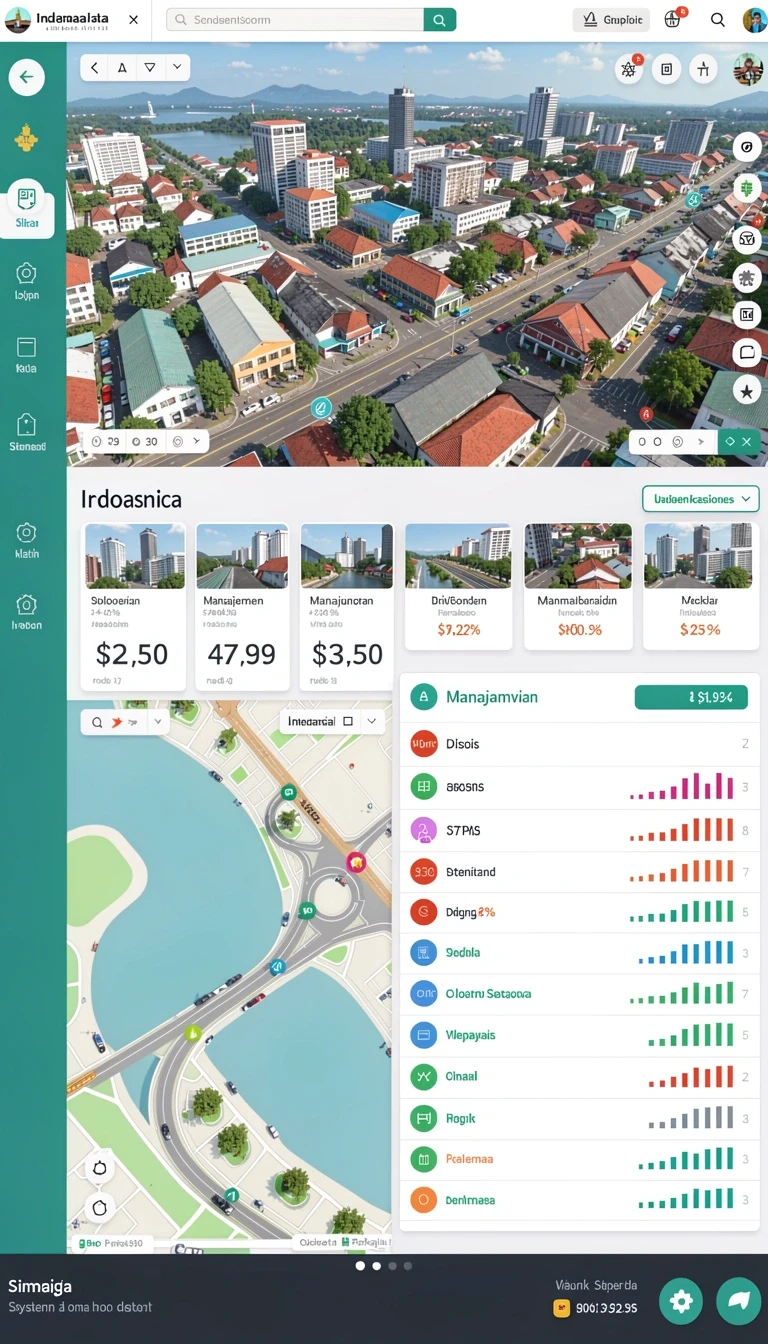Expand the Integarcial dropdown on the map

coord(332,721)
